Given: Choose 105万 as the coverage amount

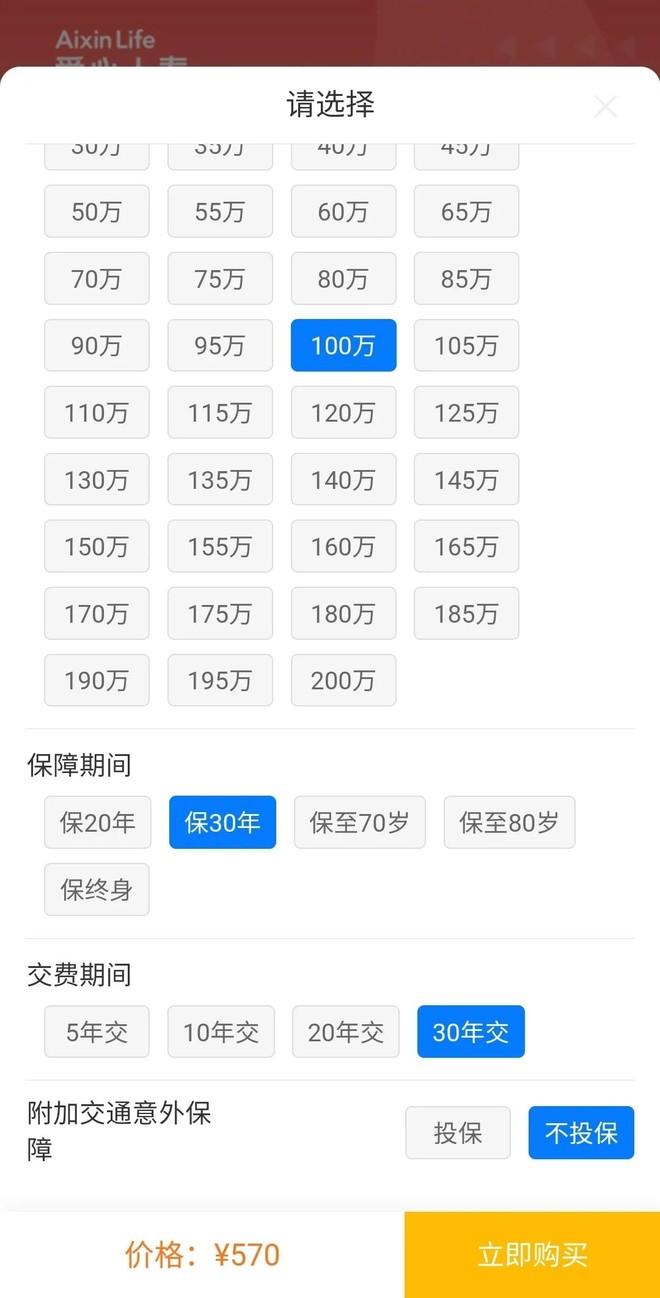Looking at the screenshot, I should (467, 345).
